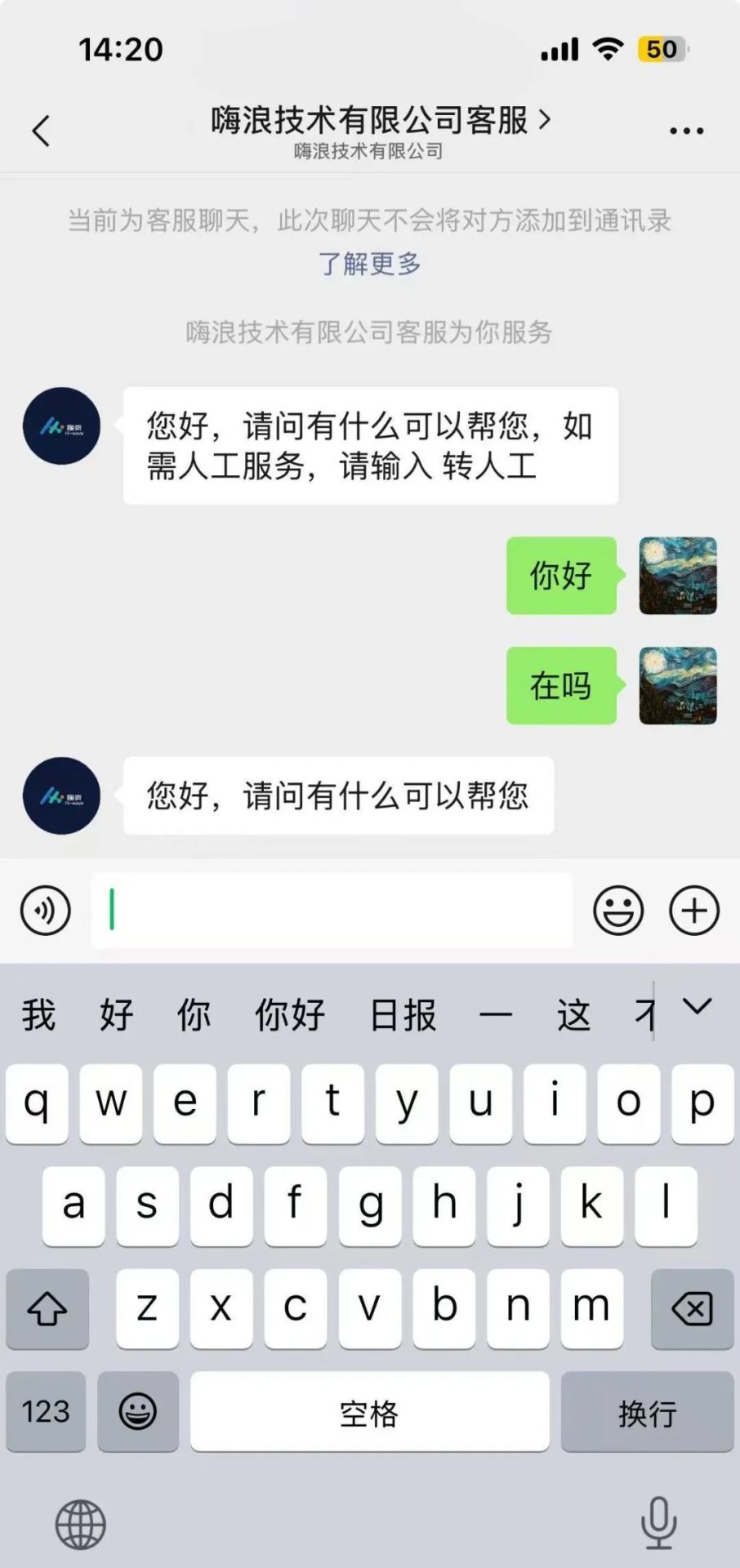The width and height of the screenshot is (740, 1568).
Task: Open the three-dot overflow menu
Action: [x=686, y=131]
